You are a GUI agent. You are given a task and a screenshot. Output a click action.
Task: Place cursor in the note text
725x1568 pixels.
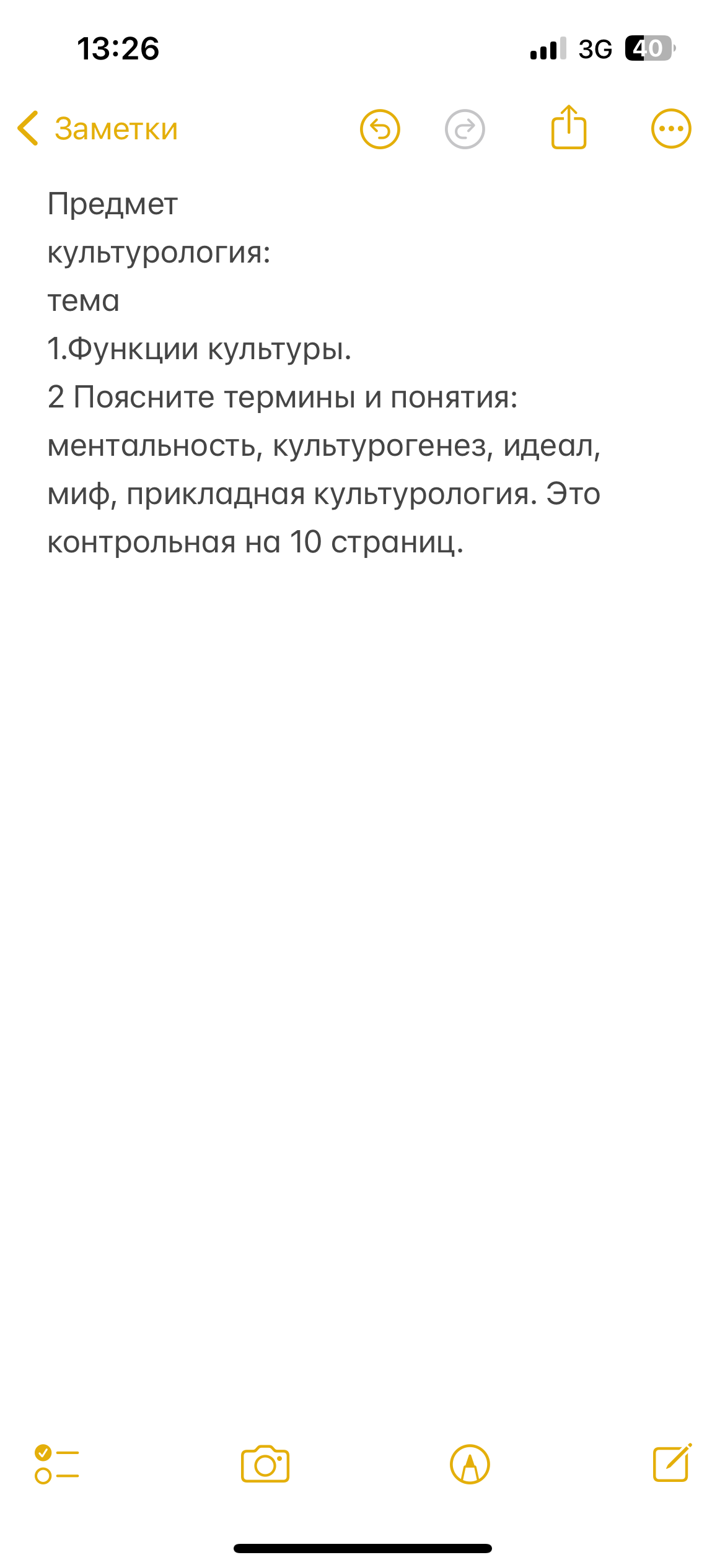tap(324, 373)
